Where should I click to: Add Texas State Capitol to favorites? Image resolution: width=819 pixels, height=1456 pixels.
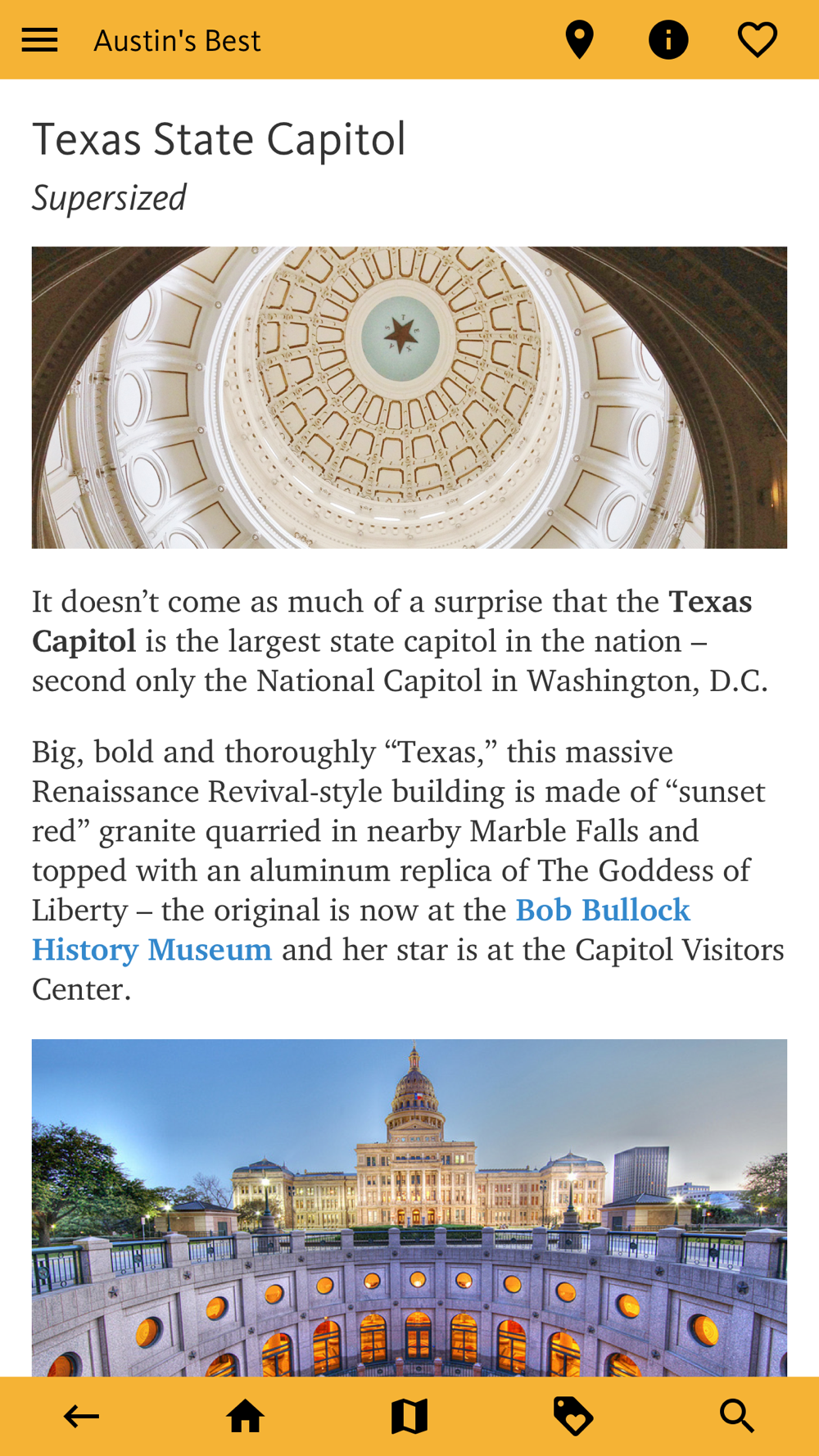click(758, 40)
